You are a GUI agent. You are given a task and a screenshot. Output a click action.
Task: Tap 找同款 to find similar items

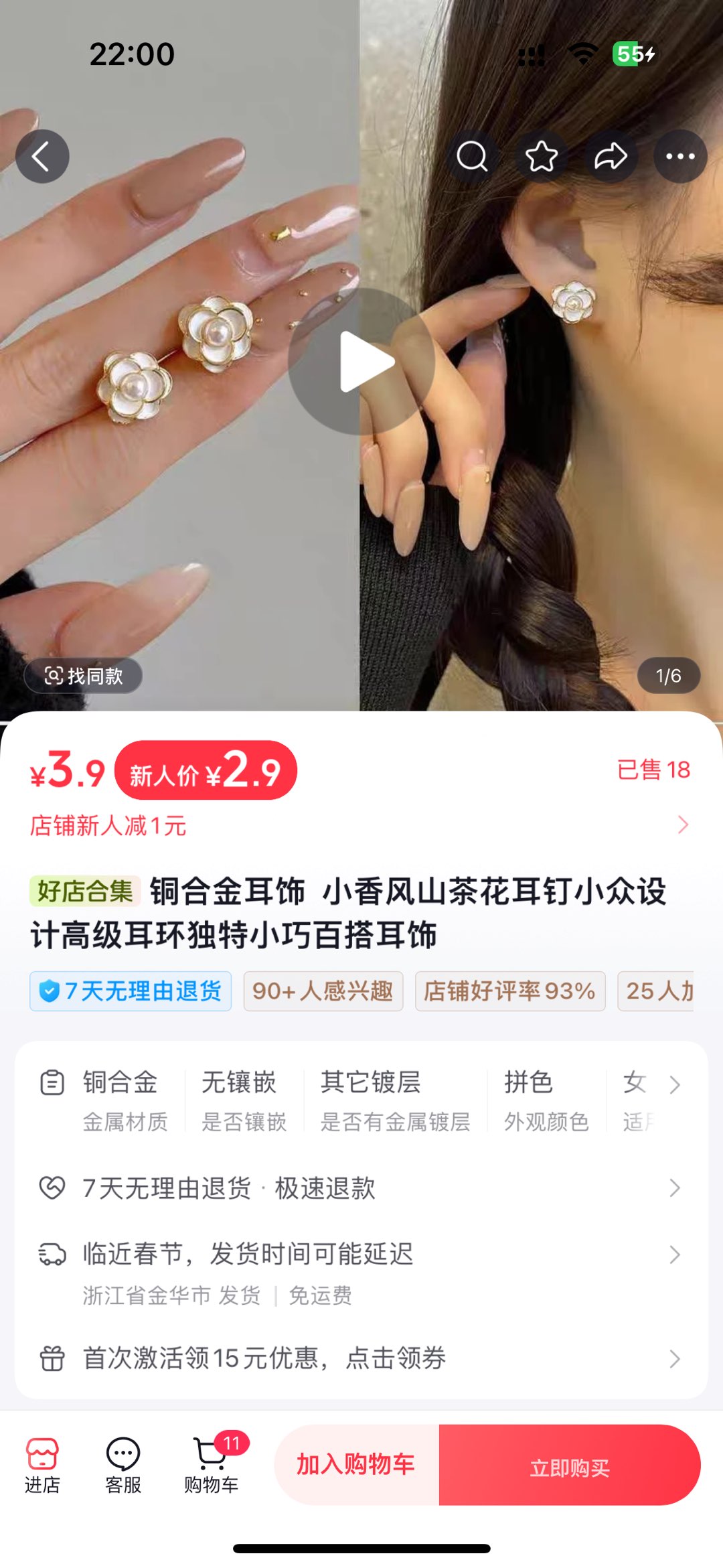point(84,676)
